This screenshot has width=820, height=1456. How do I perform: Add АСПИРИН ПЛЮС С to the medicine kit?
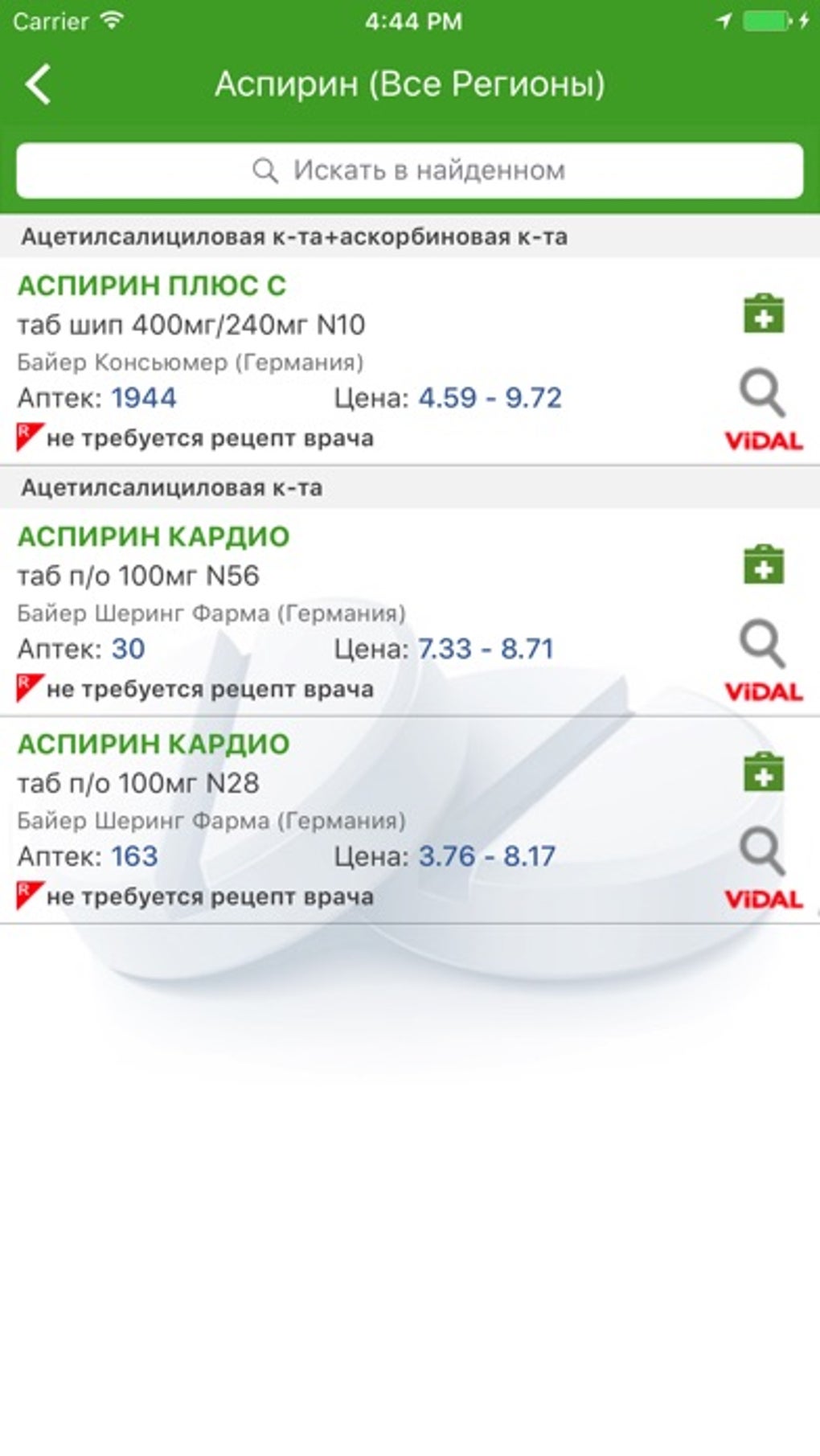click(763, 314)
